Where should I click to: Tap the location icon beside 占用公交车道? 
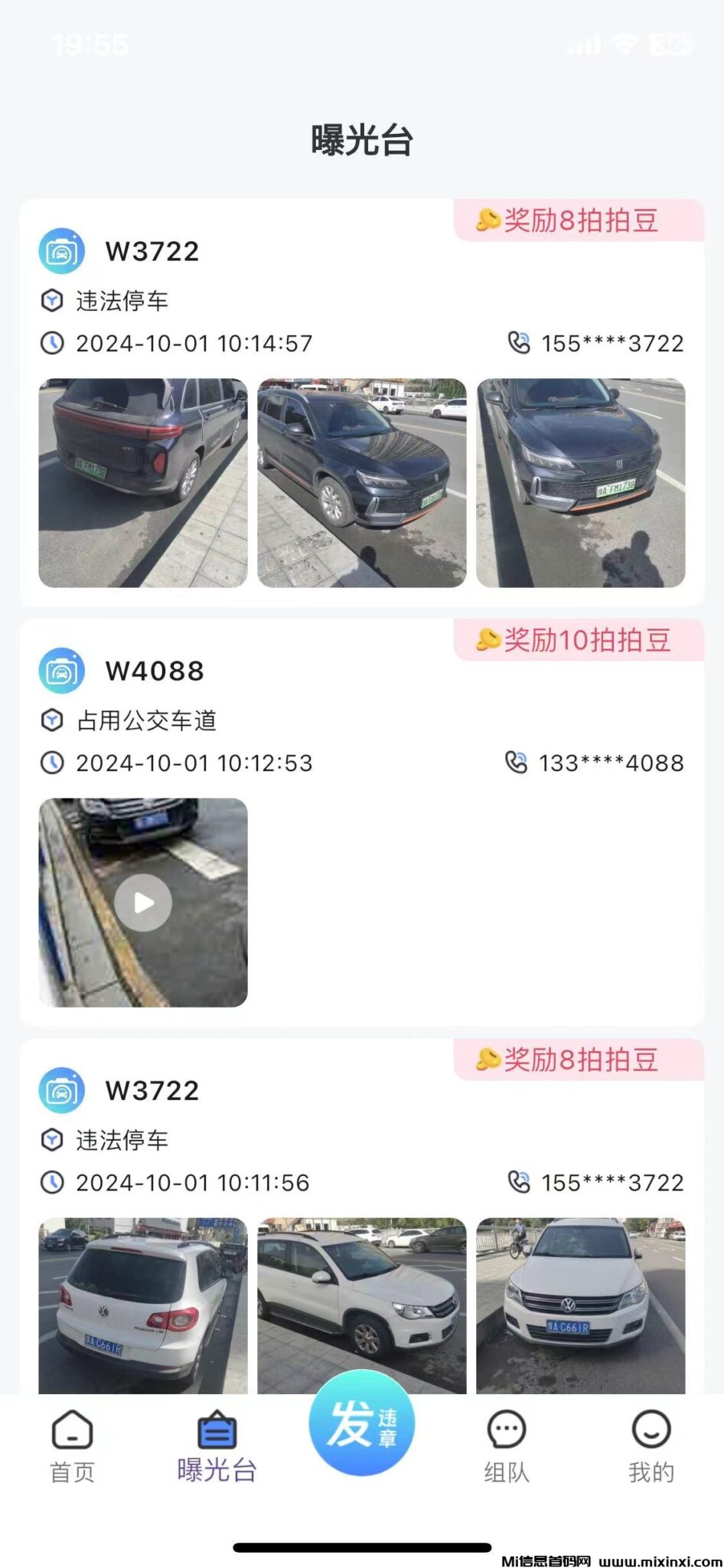[51, 720]
